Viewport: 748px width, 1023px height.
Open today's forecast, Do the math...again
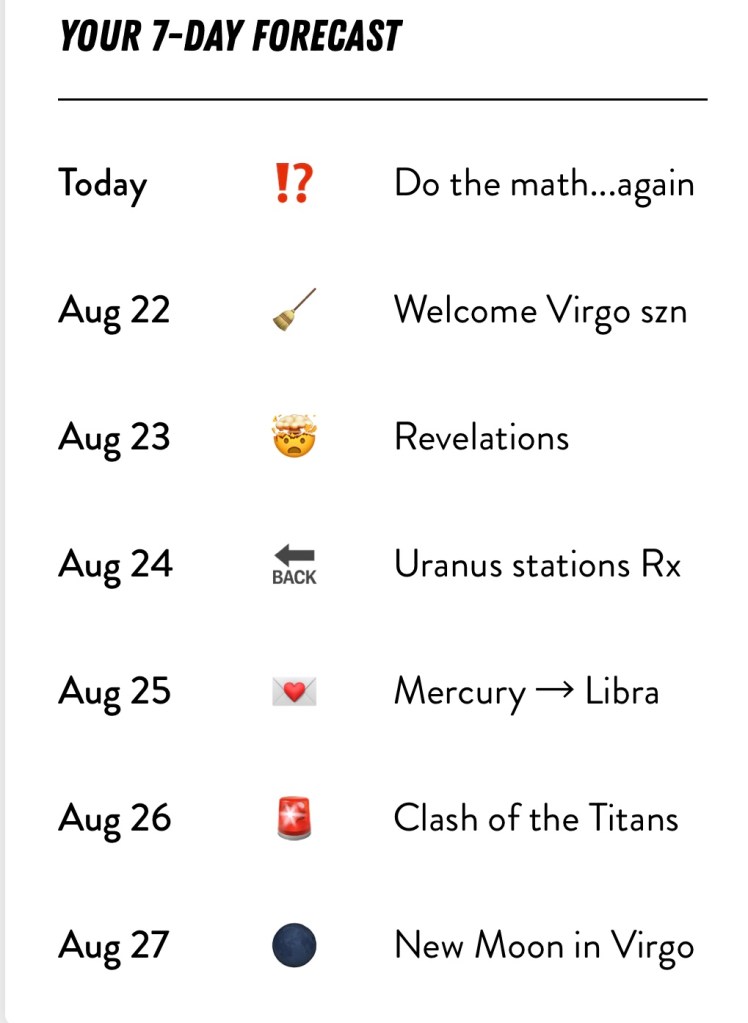(x=543, y=184)
